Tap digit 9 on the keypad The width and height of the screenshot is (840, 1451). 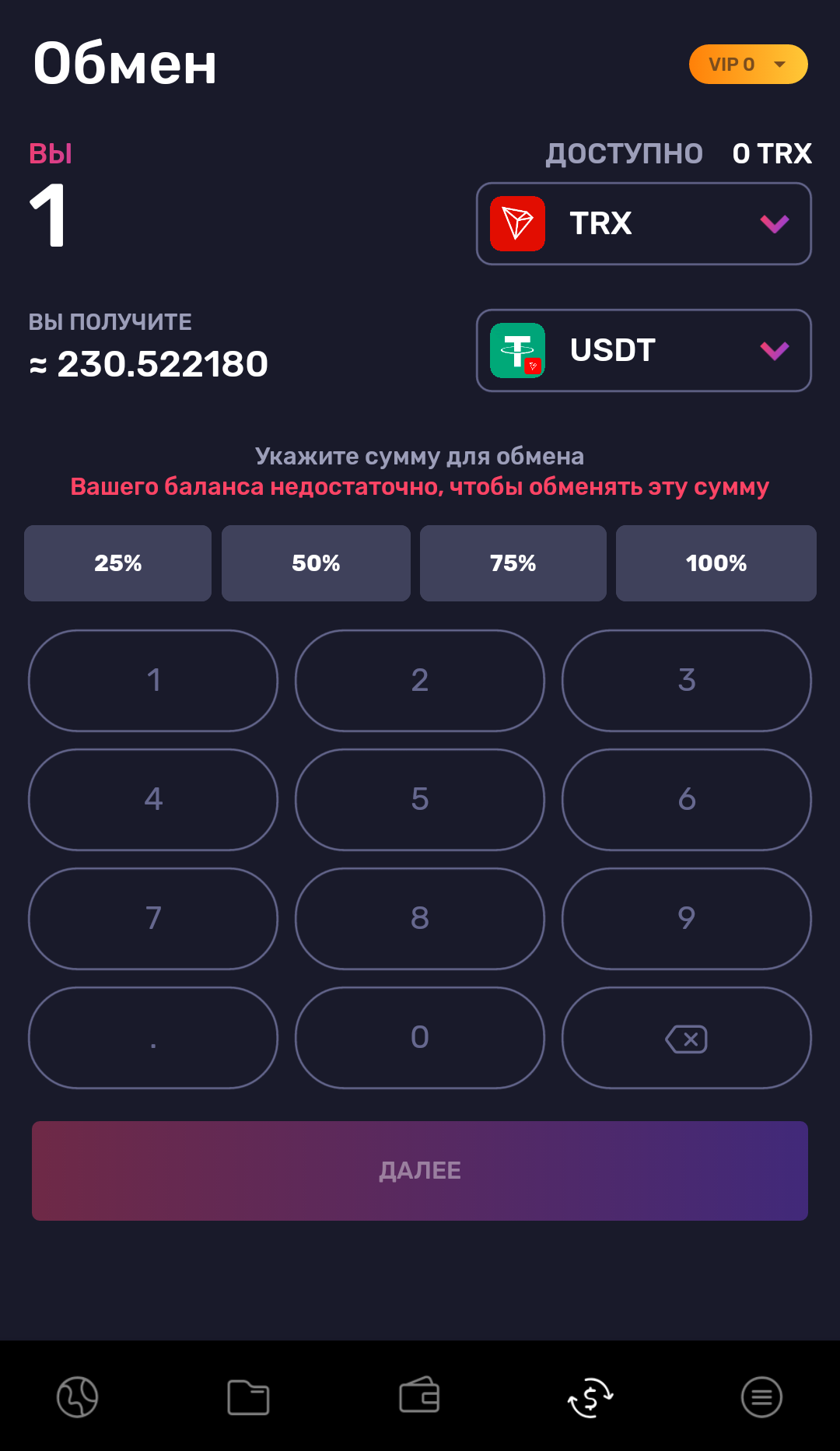[687, 919]
